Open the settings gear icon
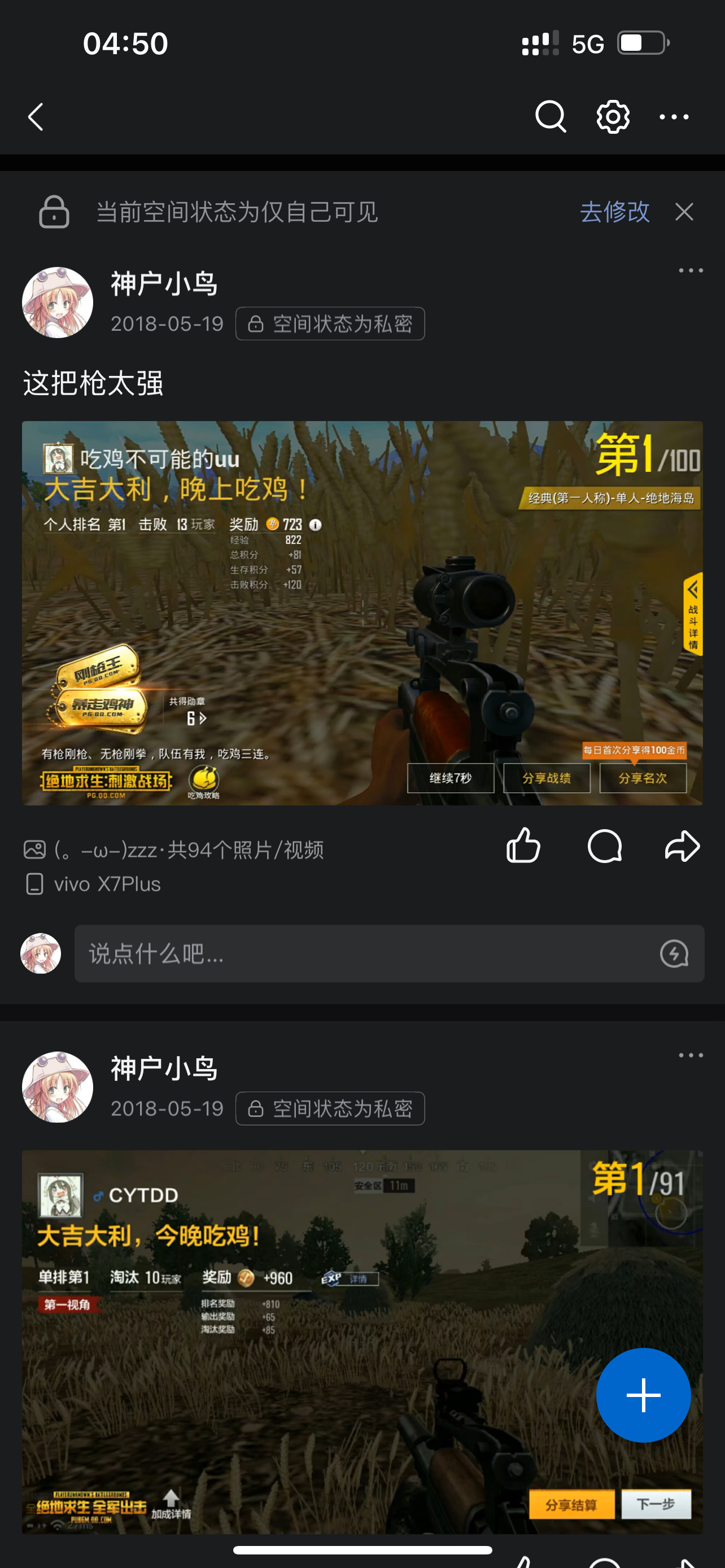Screen dimensions: 725x1568 click(x=612, y=116)
